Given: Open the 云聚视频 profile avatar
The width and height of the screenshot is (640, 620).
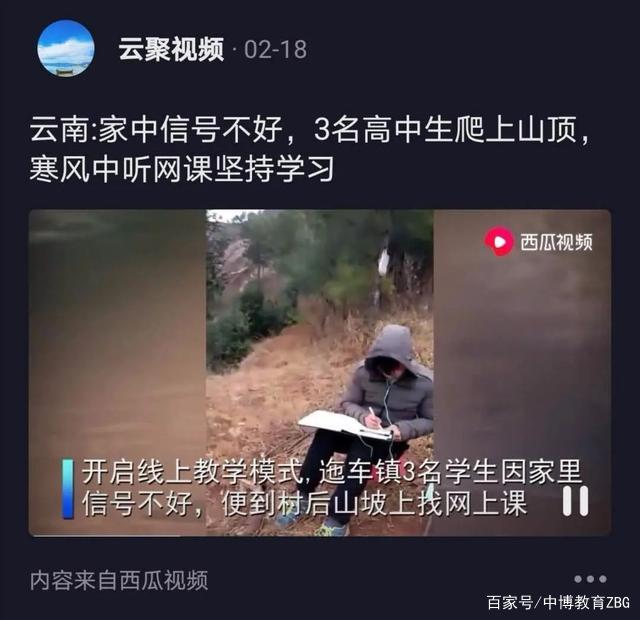Looking at the screenshot, I should [x=66, y=48].
